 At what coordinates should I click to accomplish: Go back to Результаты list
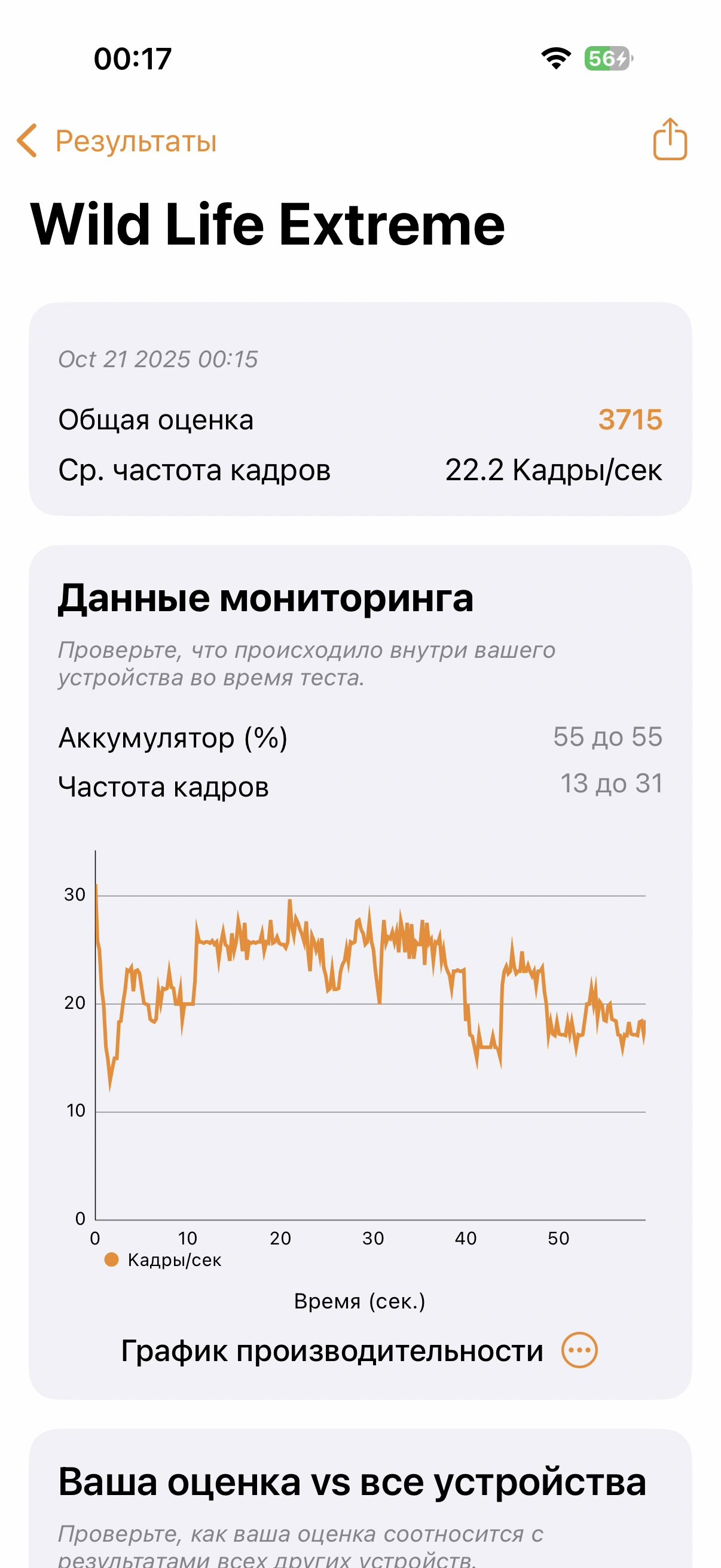[115, 141]
